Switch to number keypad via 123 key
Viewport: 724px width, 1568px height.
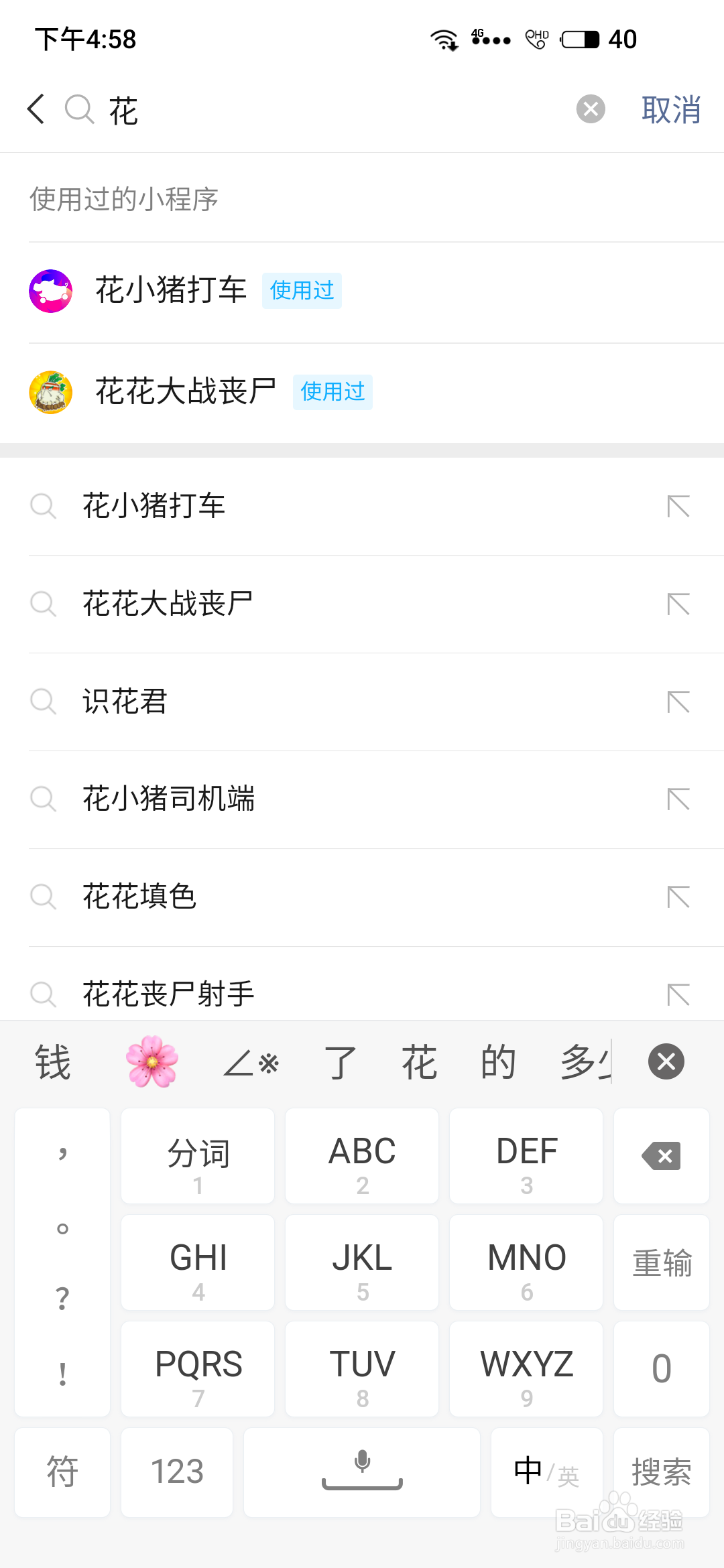pos(176,1471)
